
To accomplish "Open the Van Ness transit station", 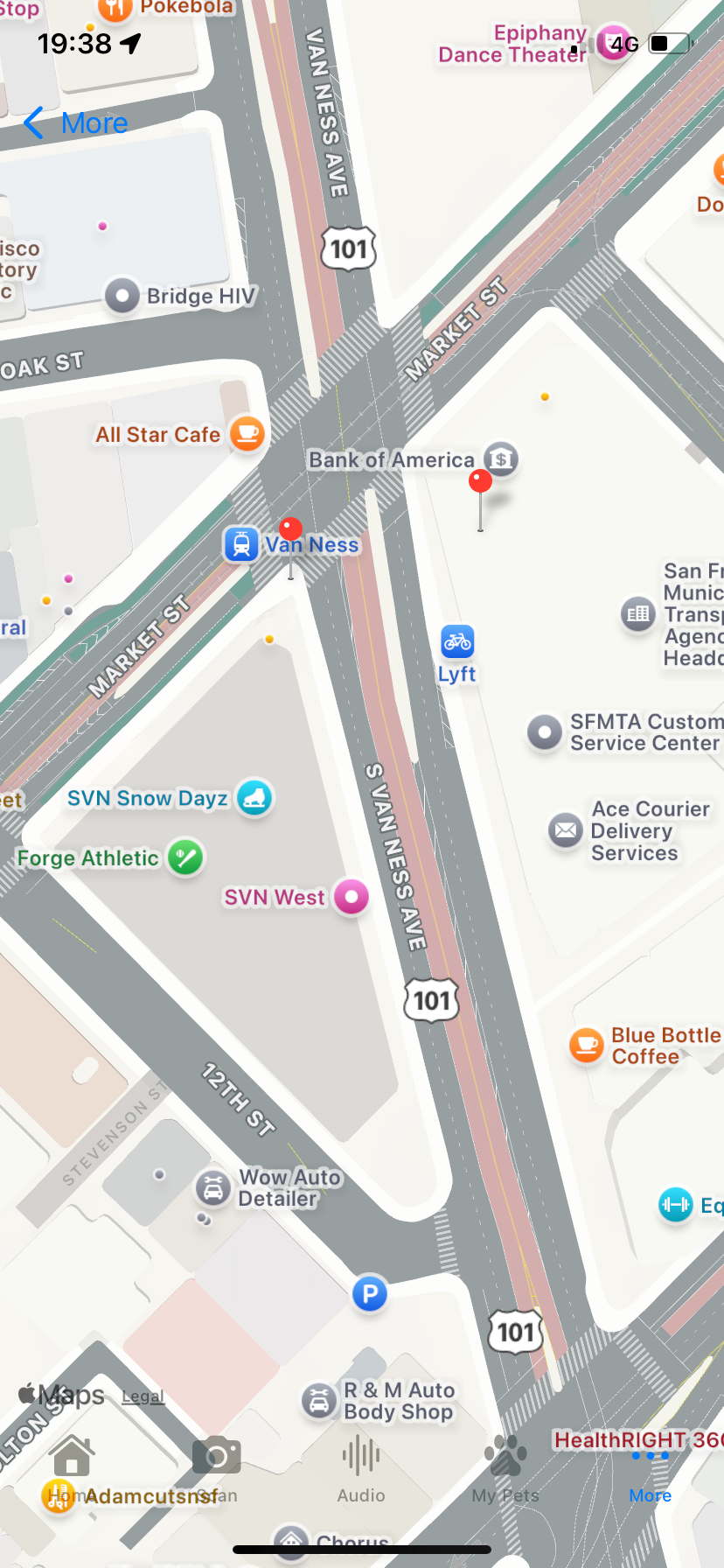I will [241, 544].
